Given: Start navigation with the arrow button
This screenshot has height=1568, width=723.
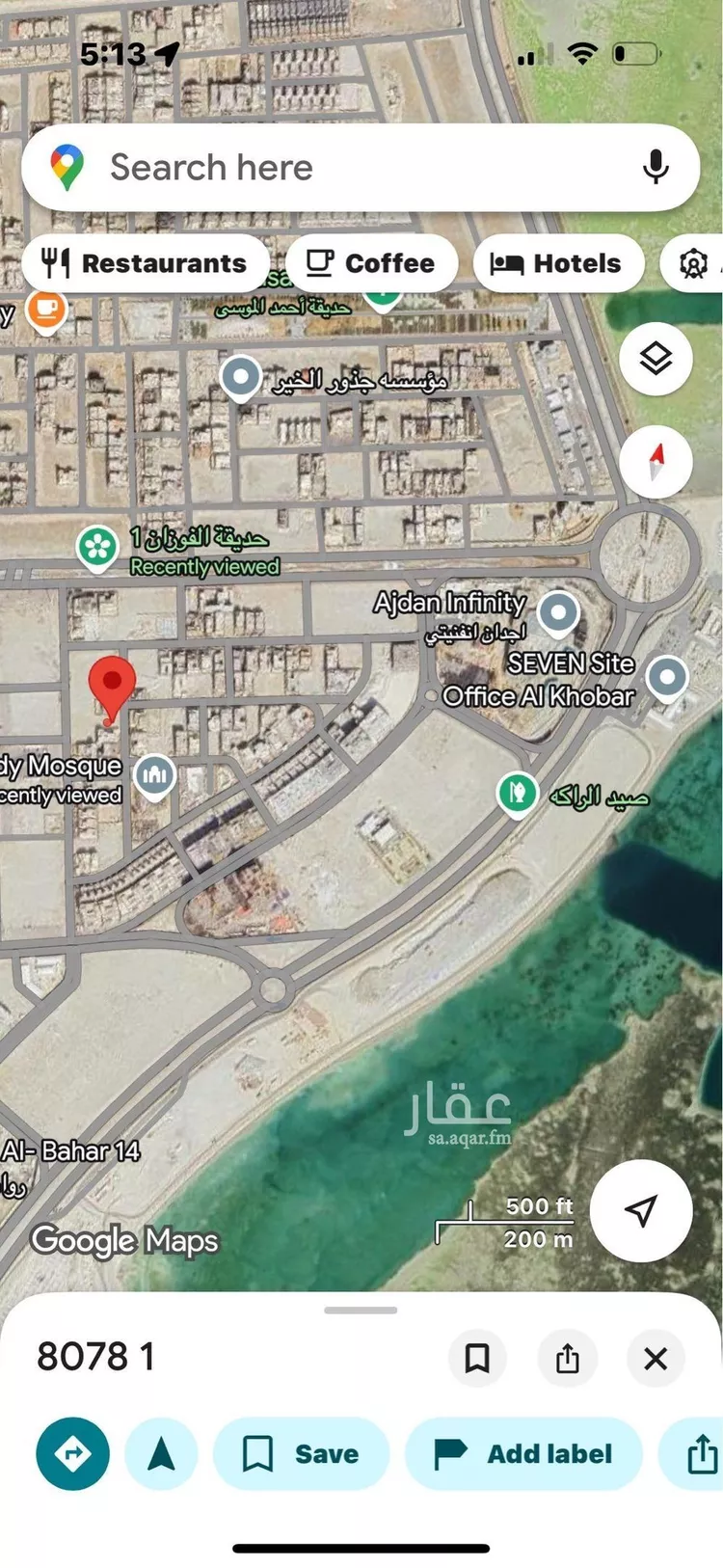Looking at the screenshot, I should pyautogui.click(x=161, y=1453).
